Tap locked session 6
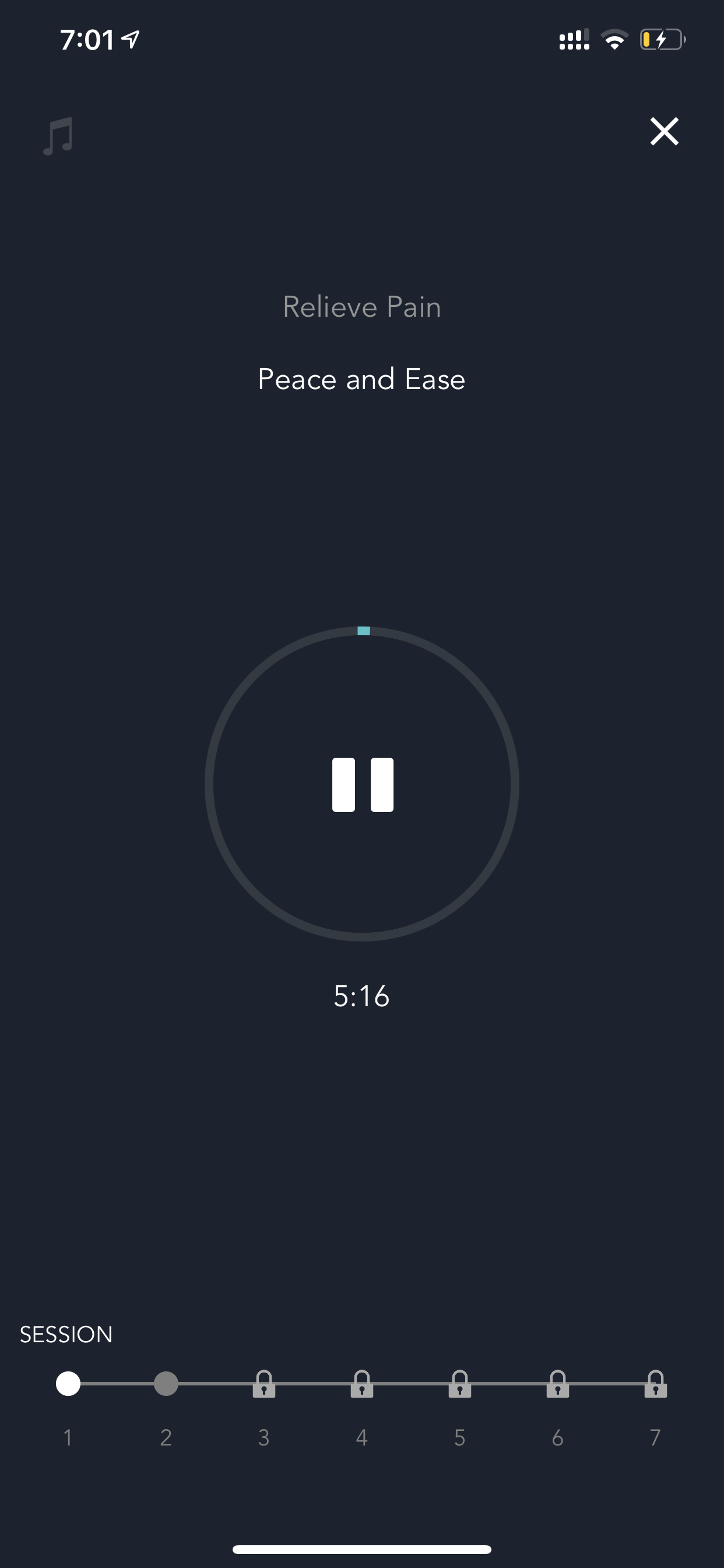 [x=558, y=1384]
